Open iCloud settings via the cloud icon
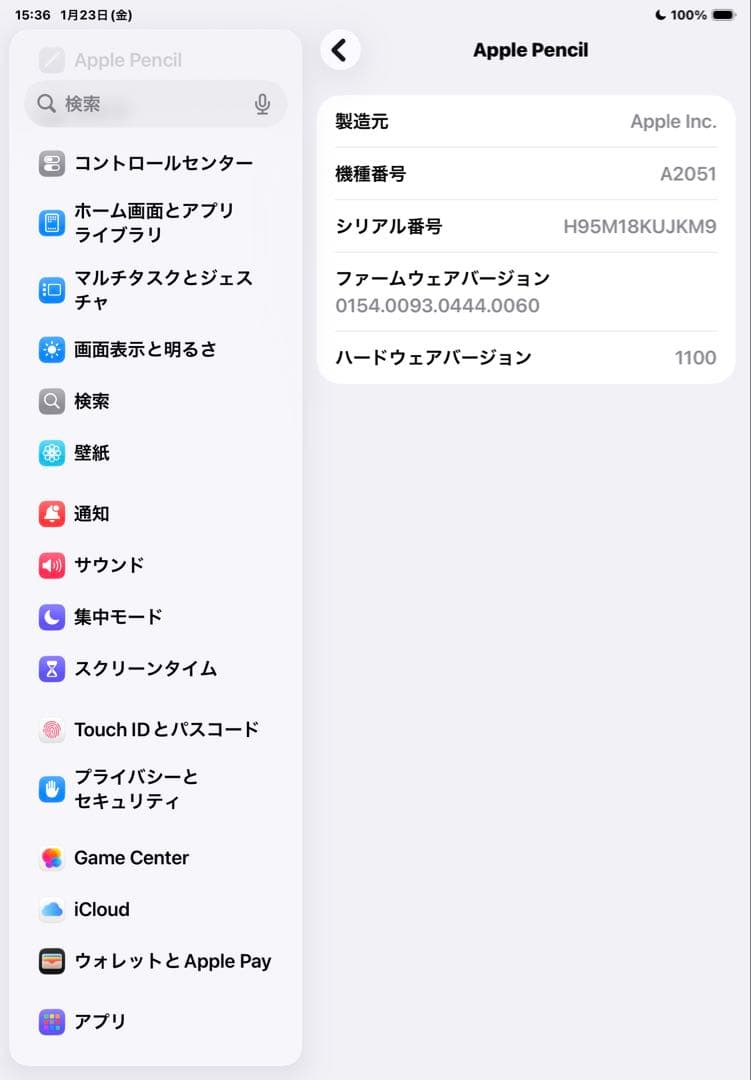 coord(51,909)
